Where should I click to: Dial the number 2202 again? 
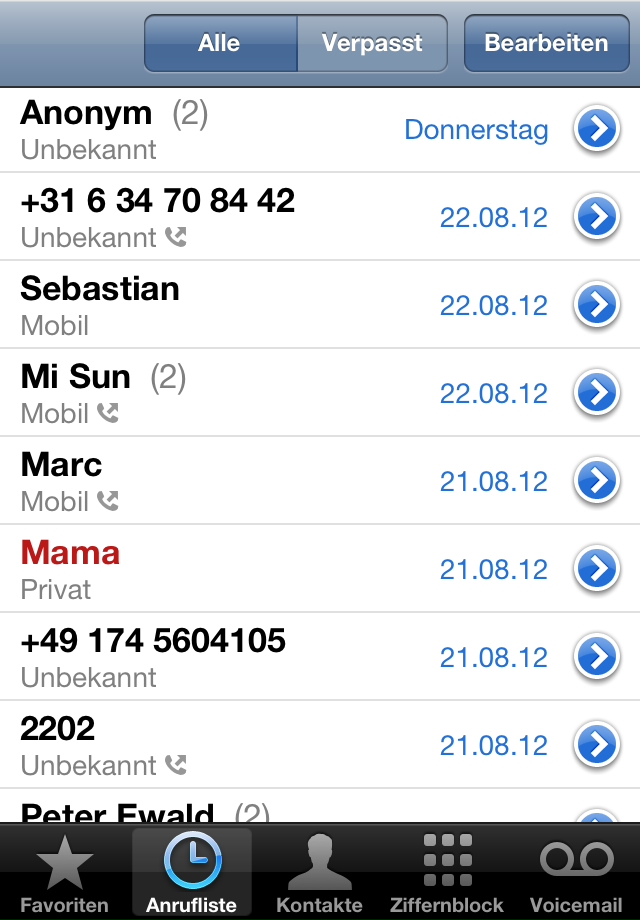(x=200, y=745)
